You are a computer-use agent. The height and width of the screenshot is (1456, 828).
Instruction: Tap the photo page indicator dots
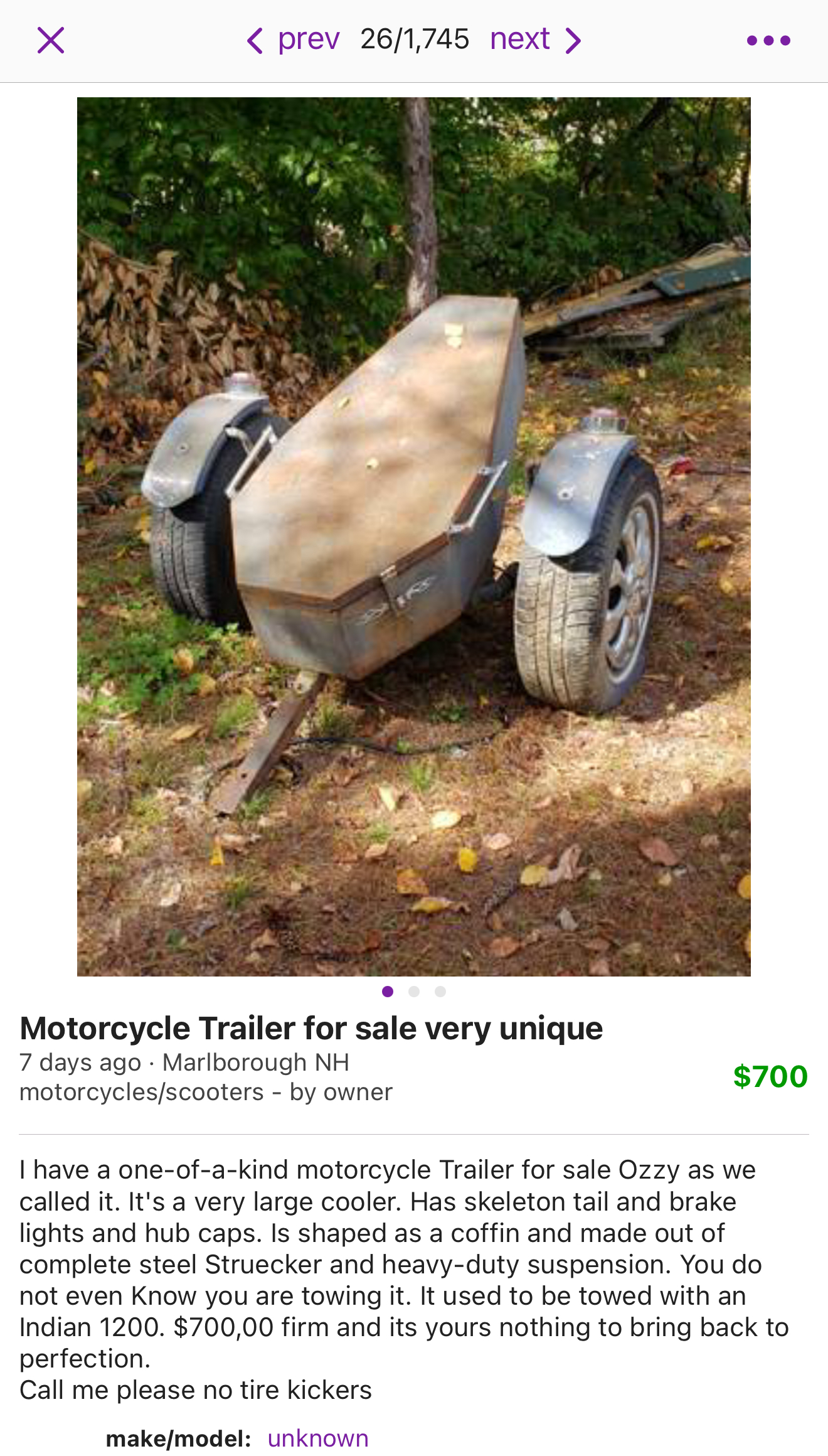pyautogui.click(x=414, y=992)
